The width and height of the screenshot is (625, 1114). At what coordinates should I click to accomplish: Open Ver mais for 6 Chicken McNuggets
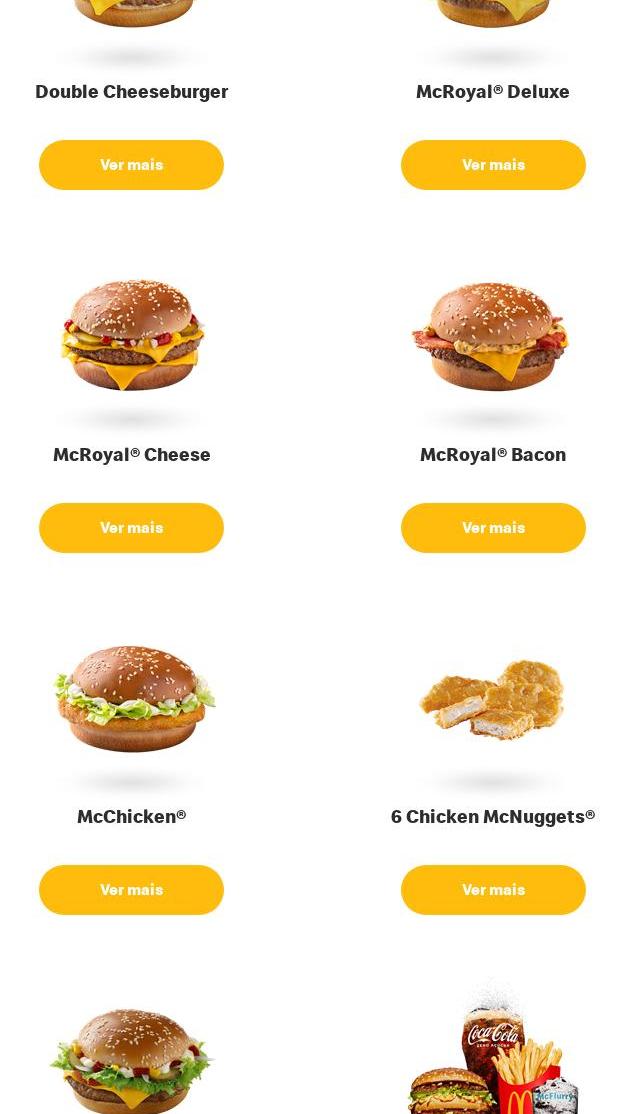(x=493, y=890)
